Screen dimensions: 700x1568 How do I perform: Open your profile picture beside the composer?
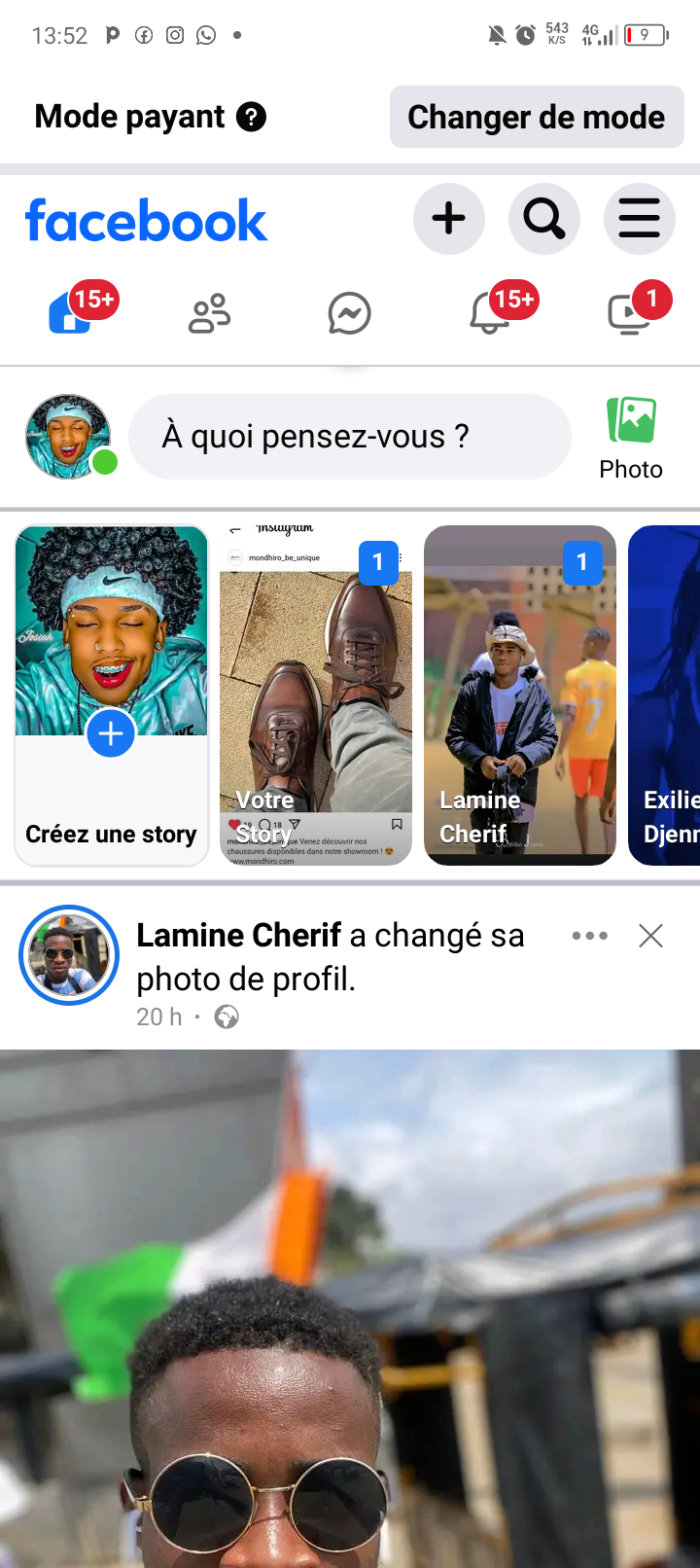pos(67,437)
